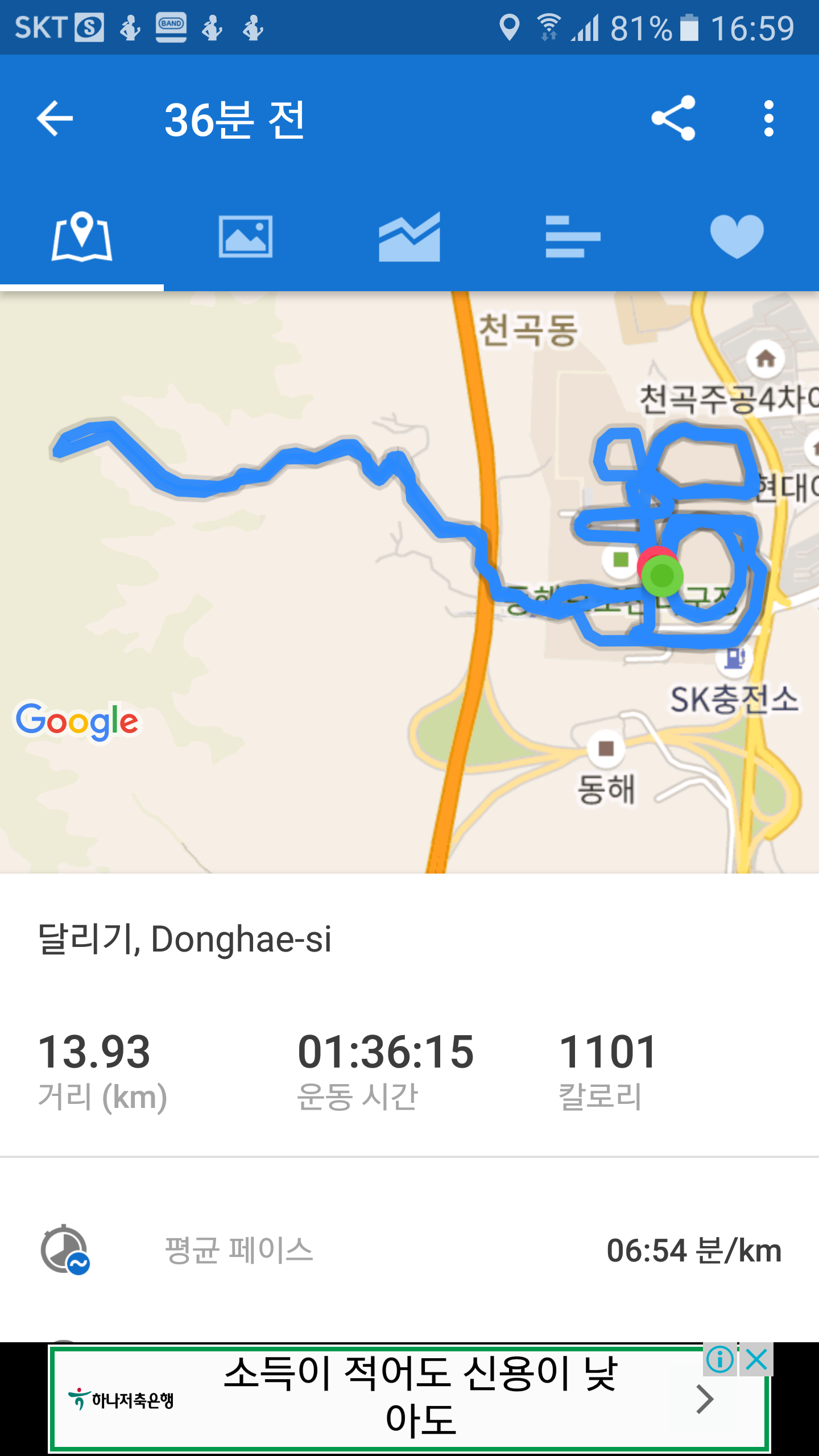
Task: Open the overflow menu
Action: [768, 118]
